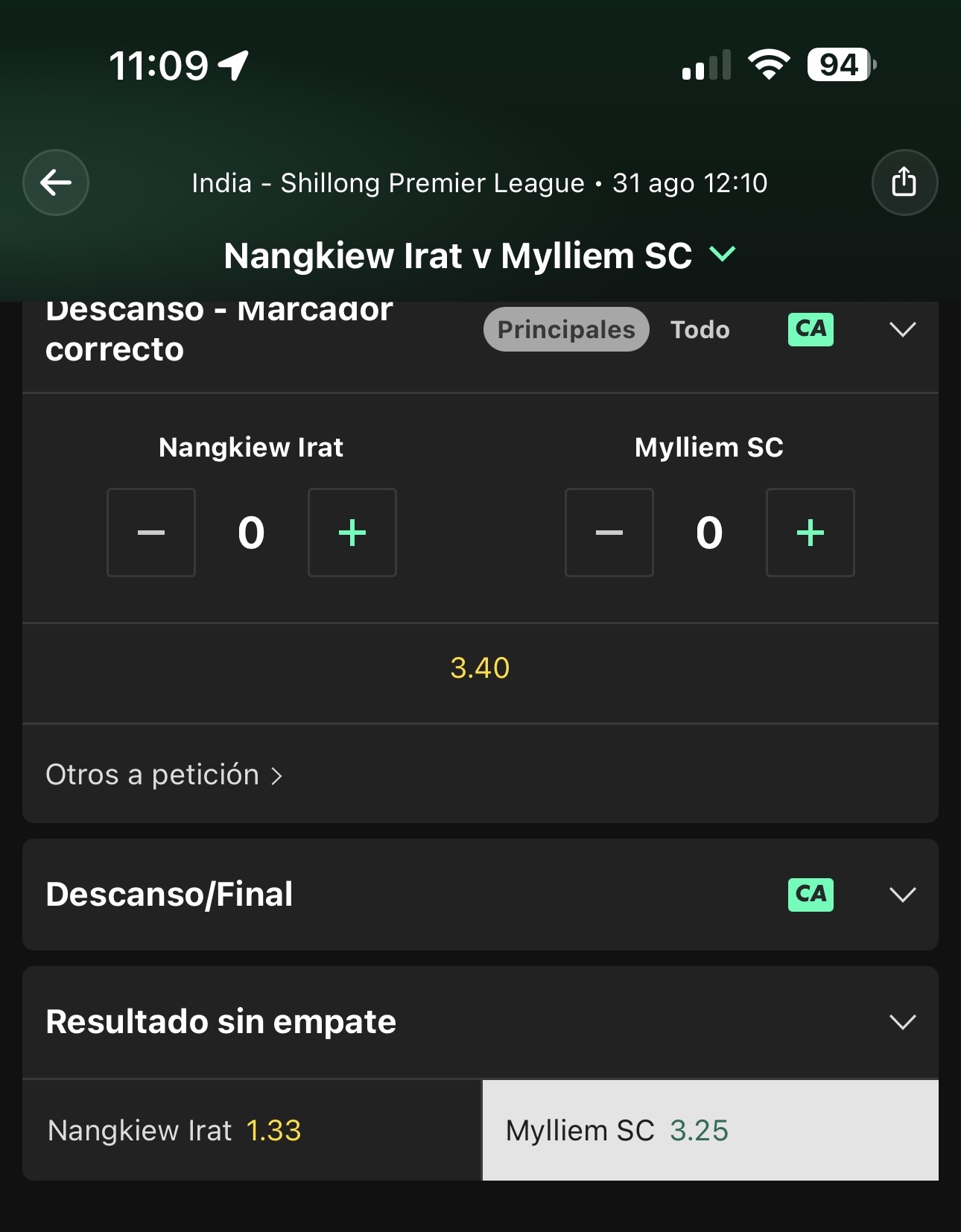Deselect the Mylliem SC 3.25 bet
Image resolution: width=961 pixels, height=1232 pixels.
tap(711, 1130)
